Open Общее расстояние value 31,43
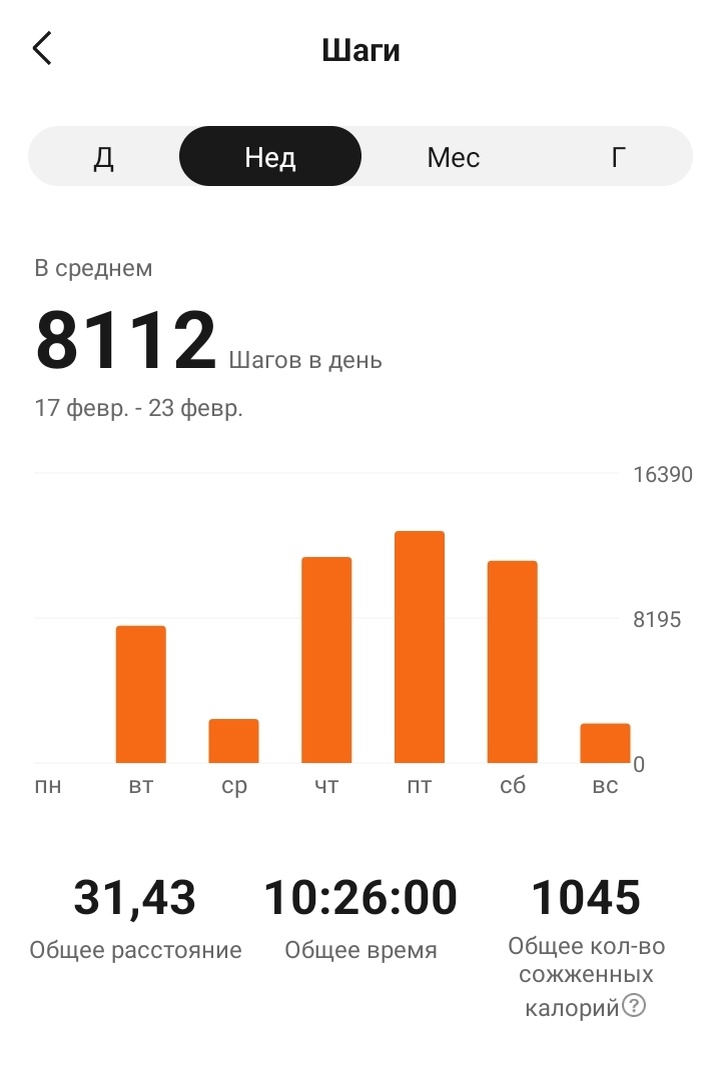The width and height of the screenshot is (721, 1071). click(x=136, y=898)
